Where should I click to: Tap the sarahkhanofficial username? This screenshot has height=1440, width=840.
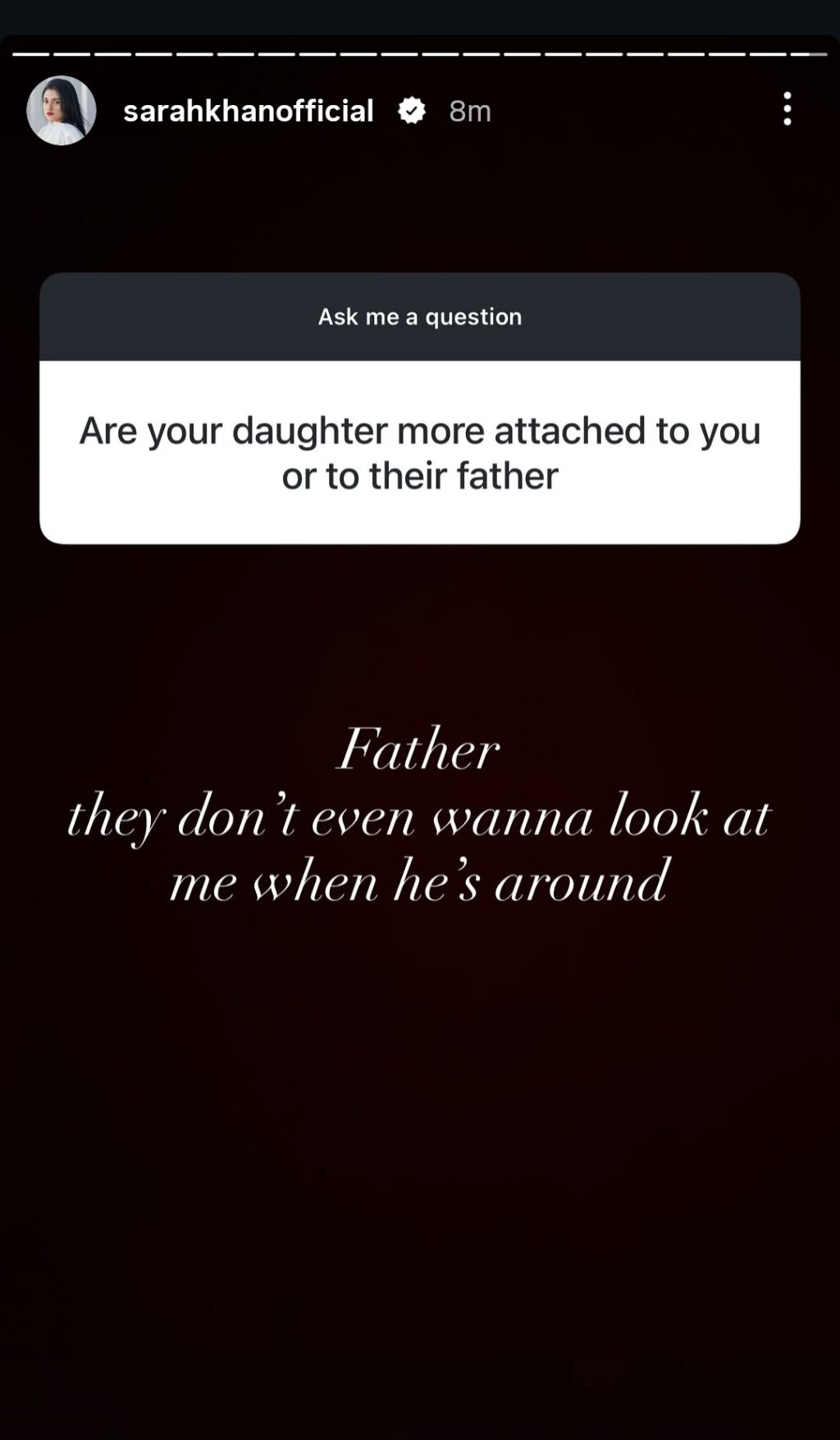pos(249,111)
